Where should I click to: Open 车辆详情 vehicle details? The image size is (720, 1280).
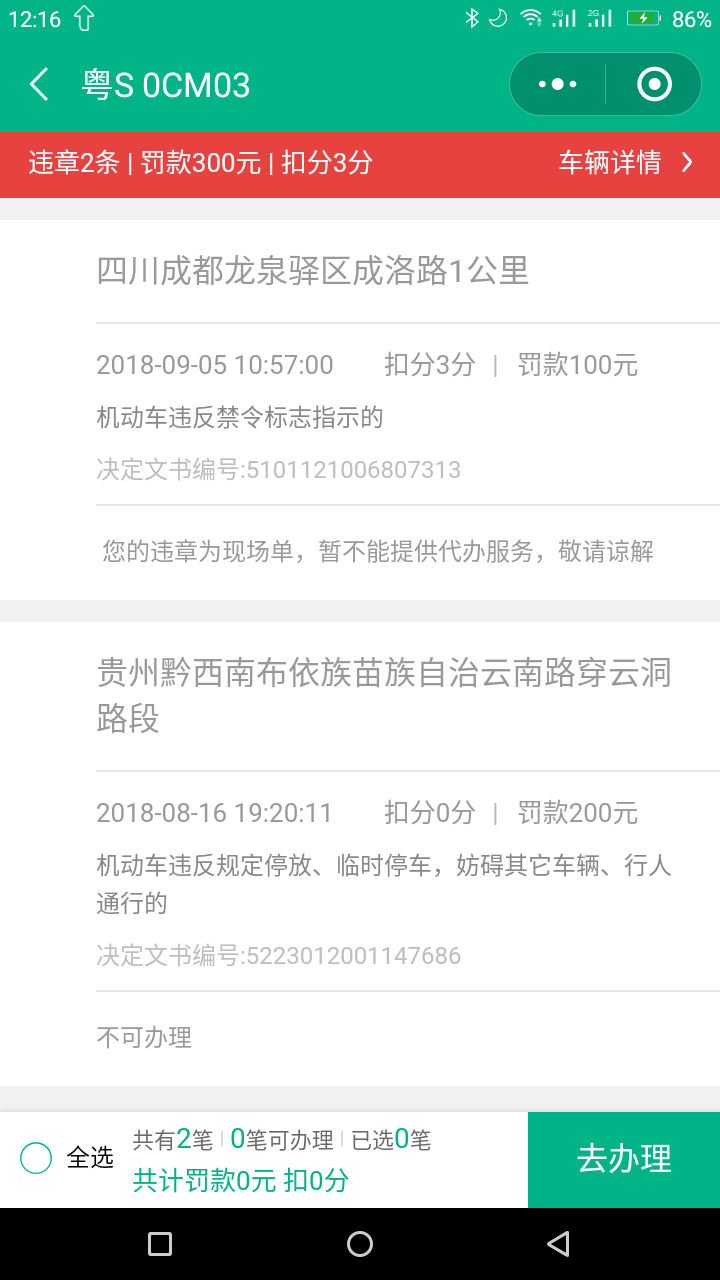626,163
